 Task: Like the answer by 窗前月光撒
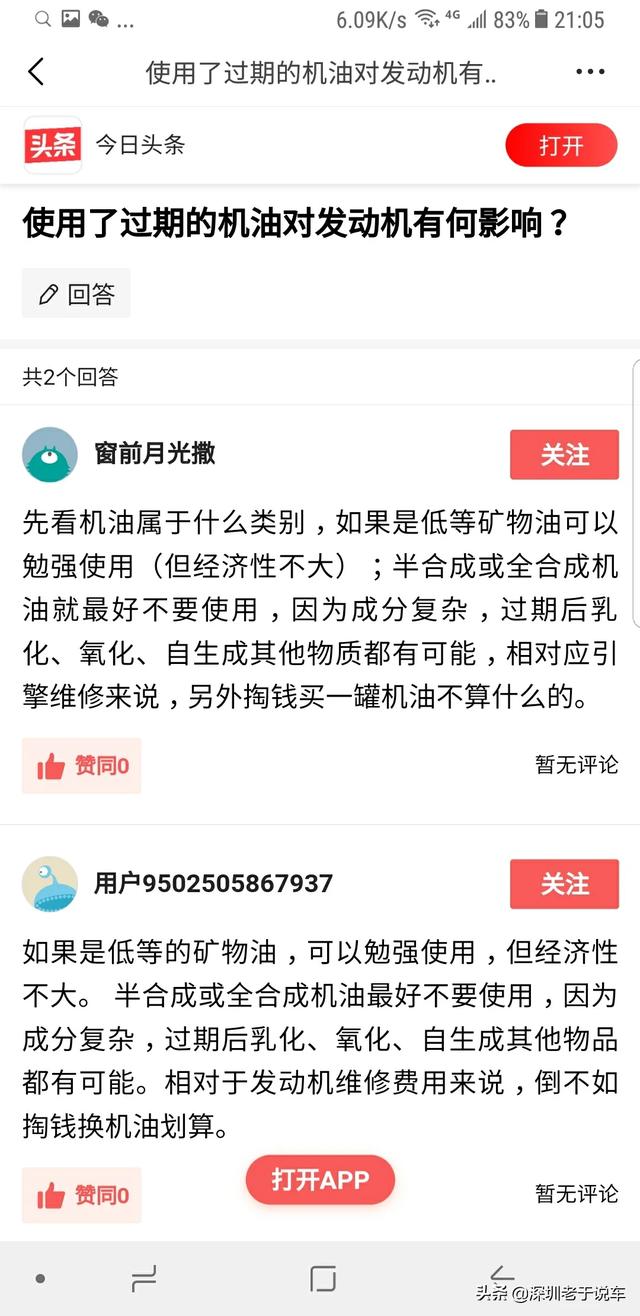(82, 766)
